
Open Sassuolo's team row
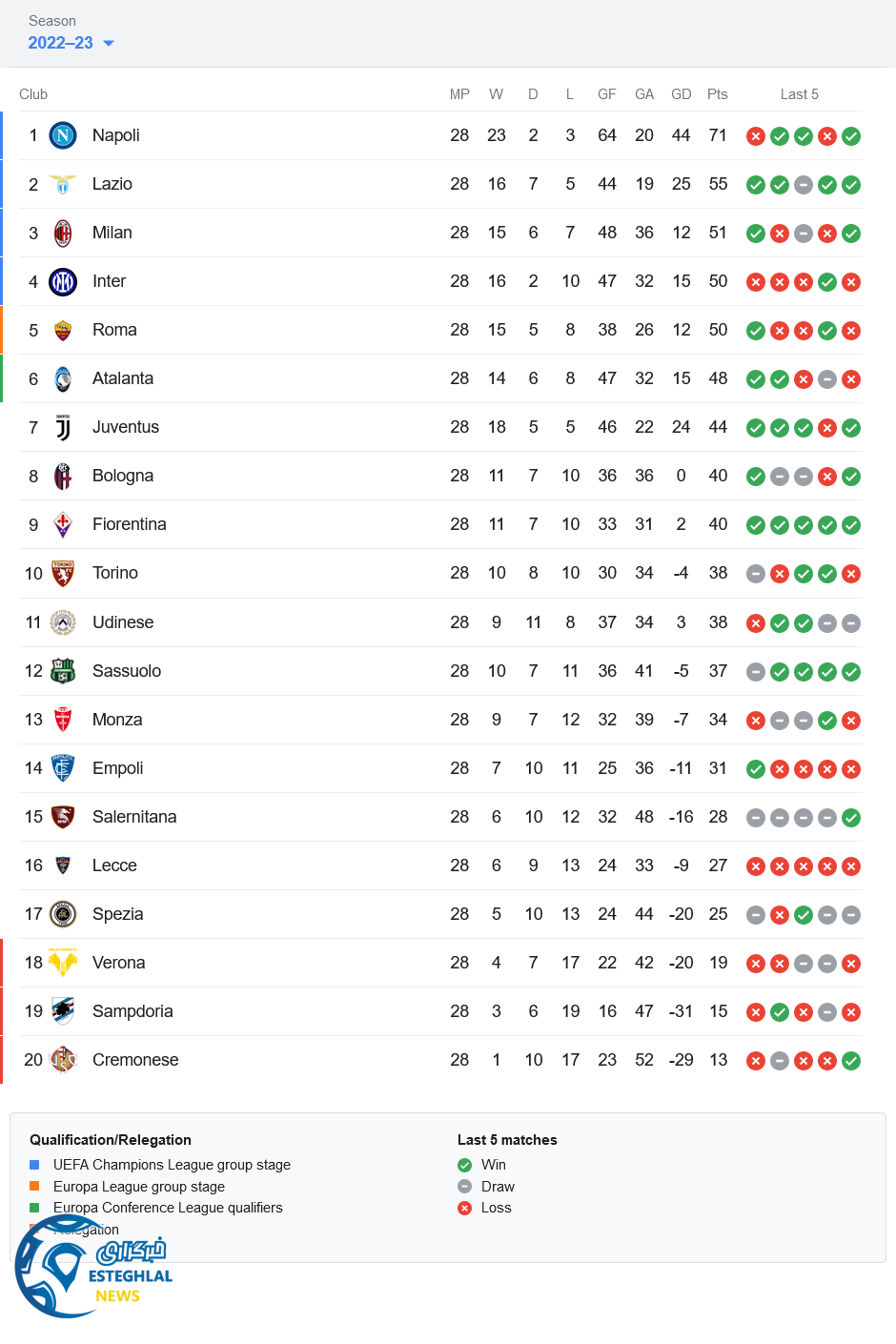click(126, 671)
